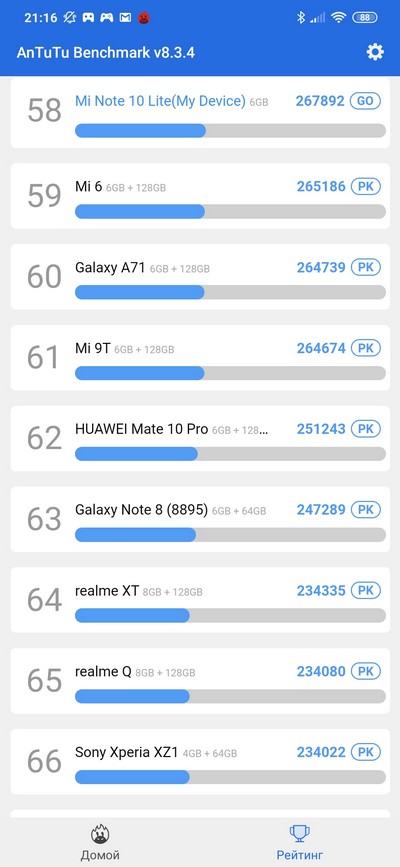Tap PK button next to realme Q
Viewport: 400px width, 867px height.
click(366, 671)
